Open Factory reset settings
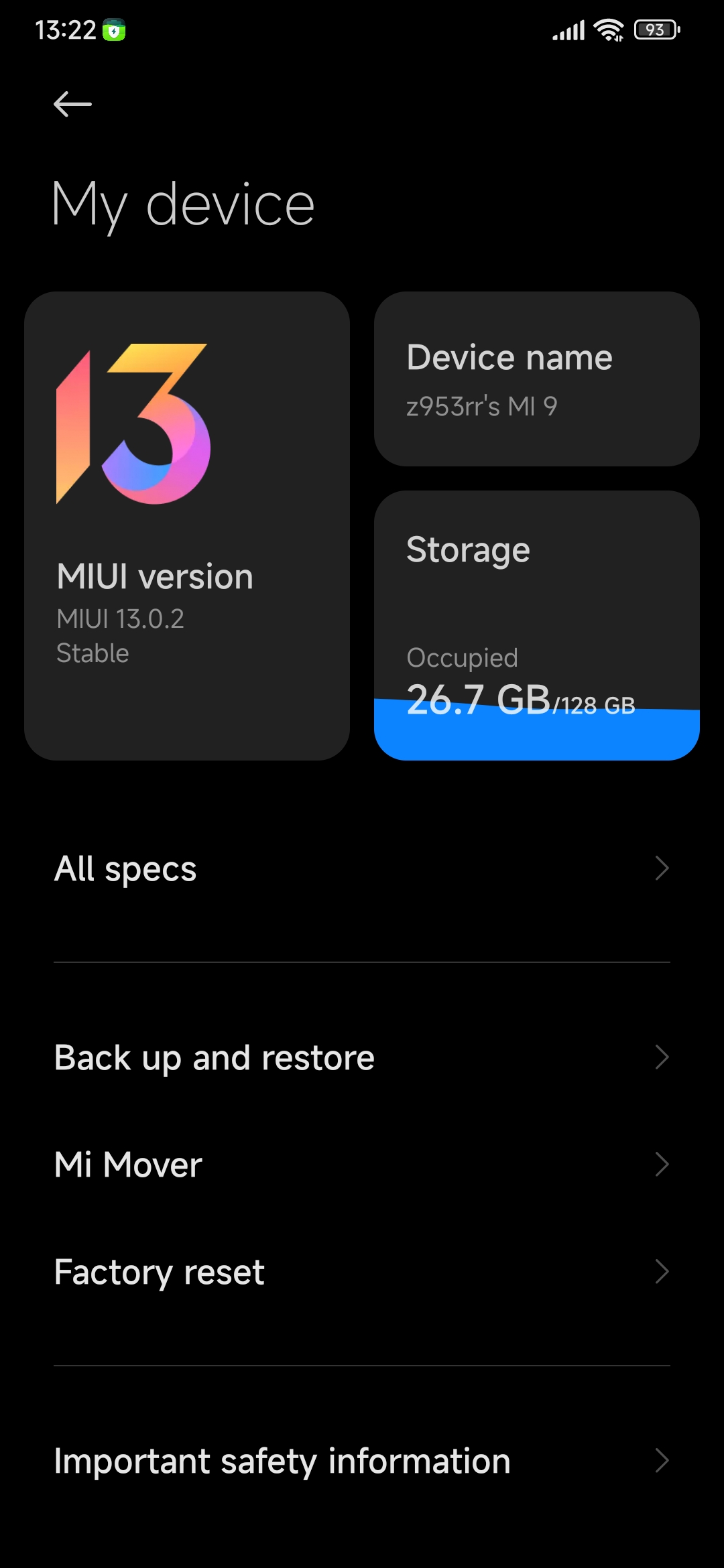 click(x=362, y=1272)
